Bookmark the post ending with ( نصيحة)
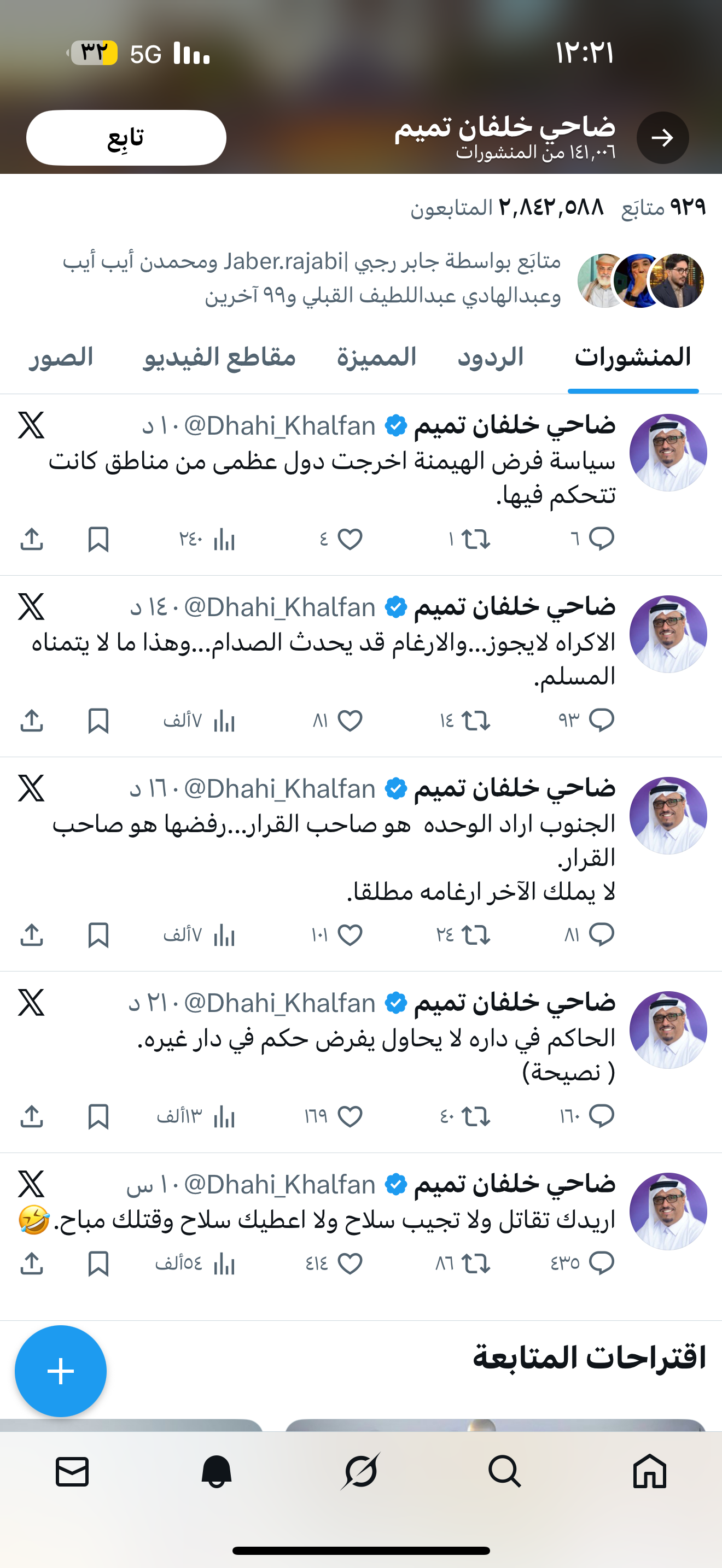Image resolution: width=722 pixels, height=1568 pixels. click(x=98, y=1116)
